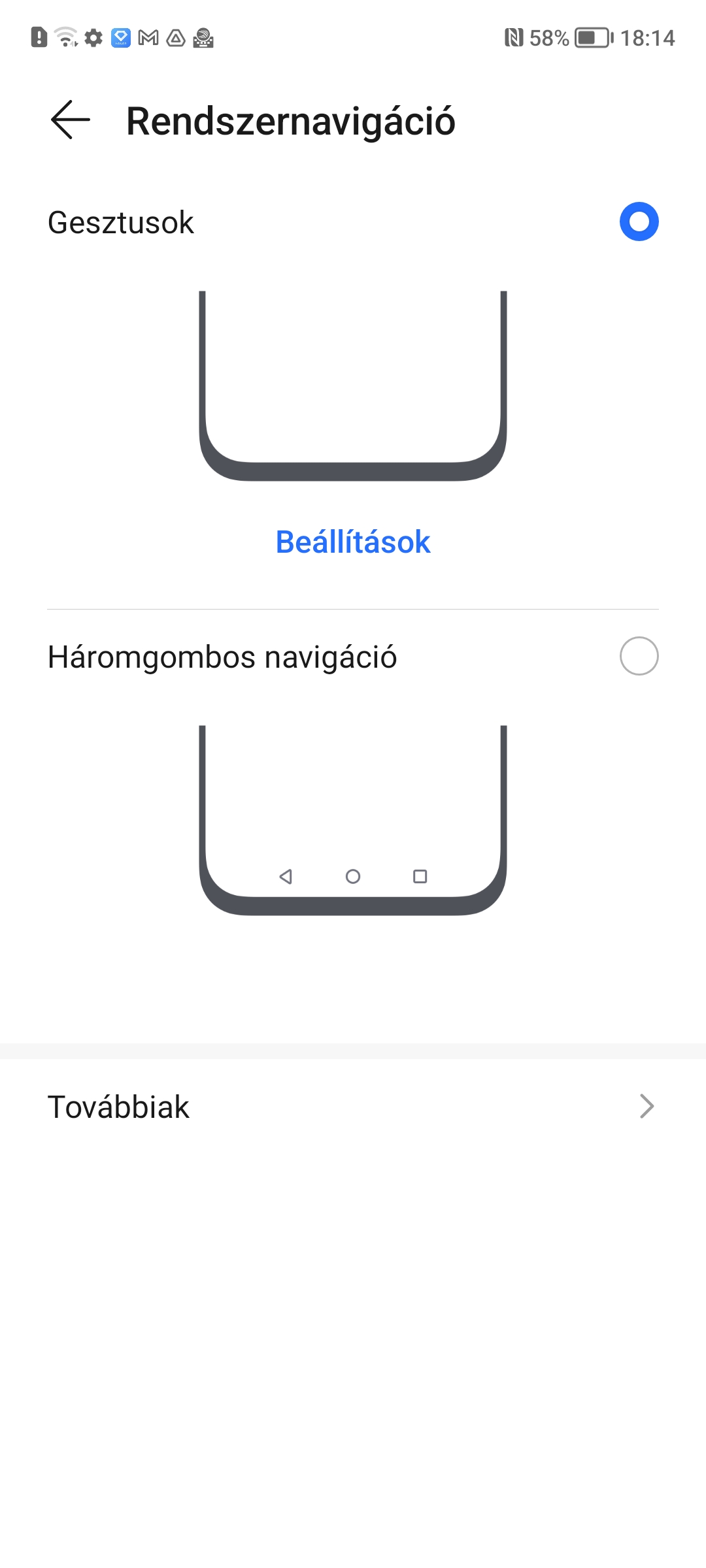Viewport: 706px width, 1568px height.
Task: Select the Gesztusok radio button
Action: [639, 221]
